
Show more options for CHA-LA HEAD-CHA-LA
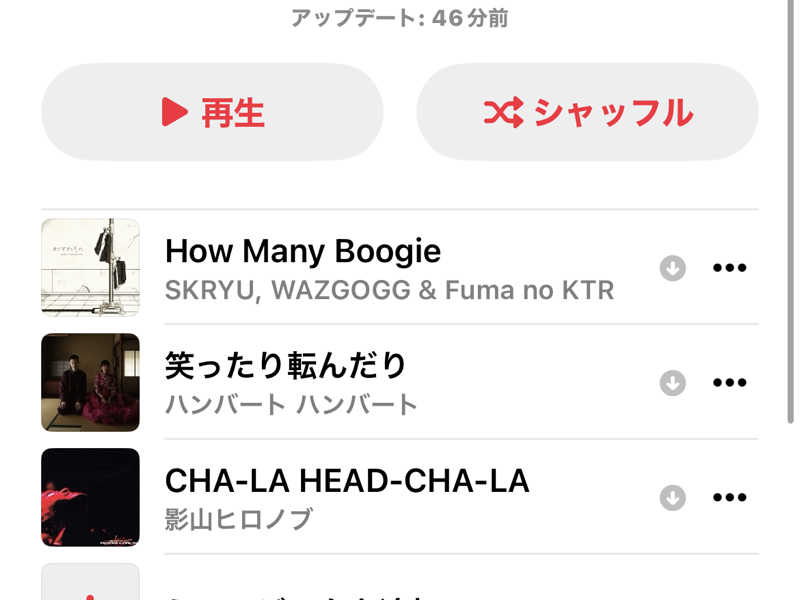(x=729, y=498)
